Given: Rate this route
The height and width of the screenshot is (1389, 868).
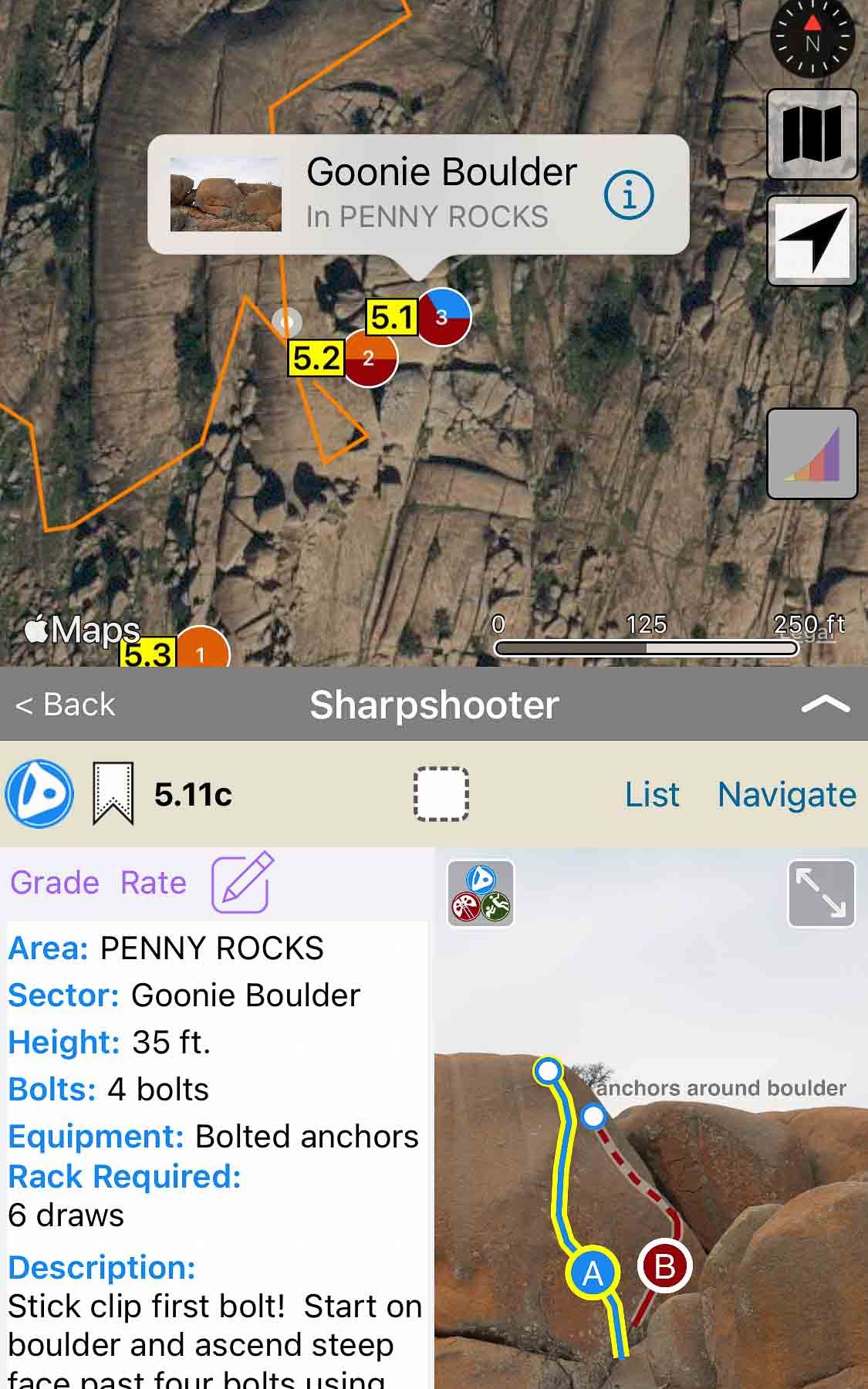Looking at the screenshot, I should [x=154, y=882].
